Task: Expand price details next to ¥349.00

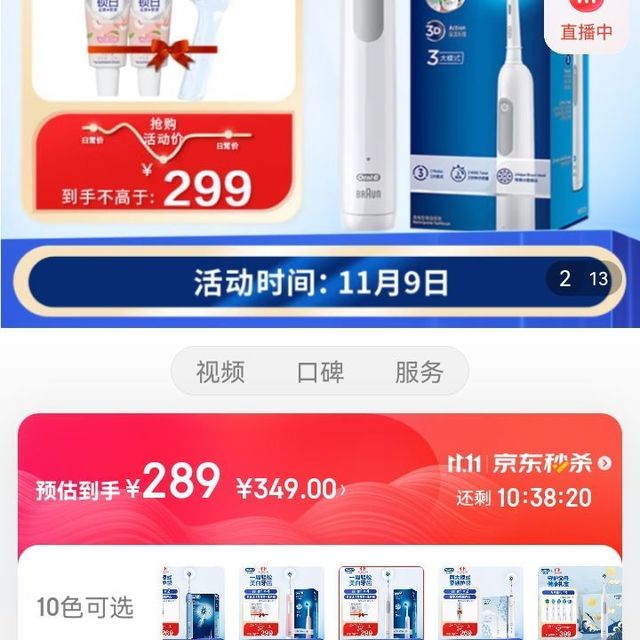Action: coord(343,489)
